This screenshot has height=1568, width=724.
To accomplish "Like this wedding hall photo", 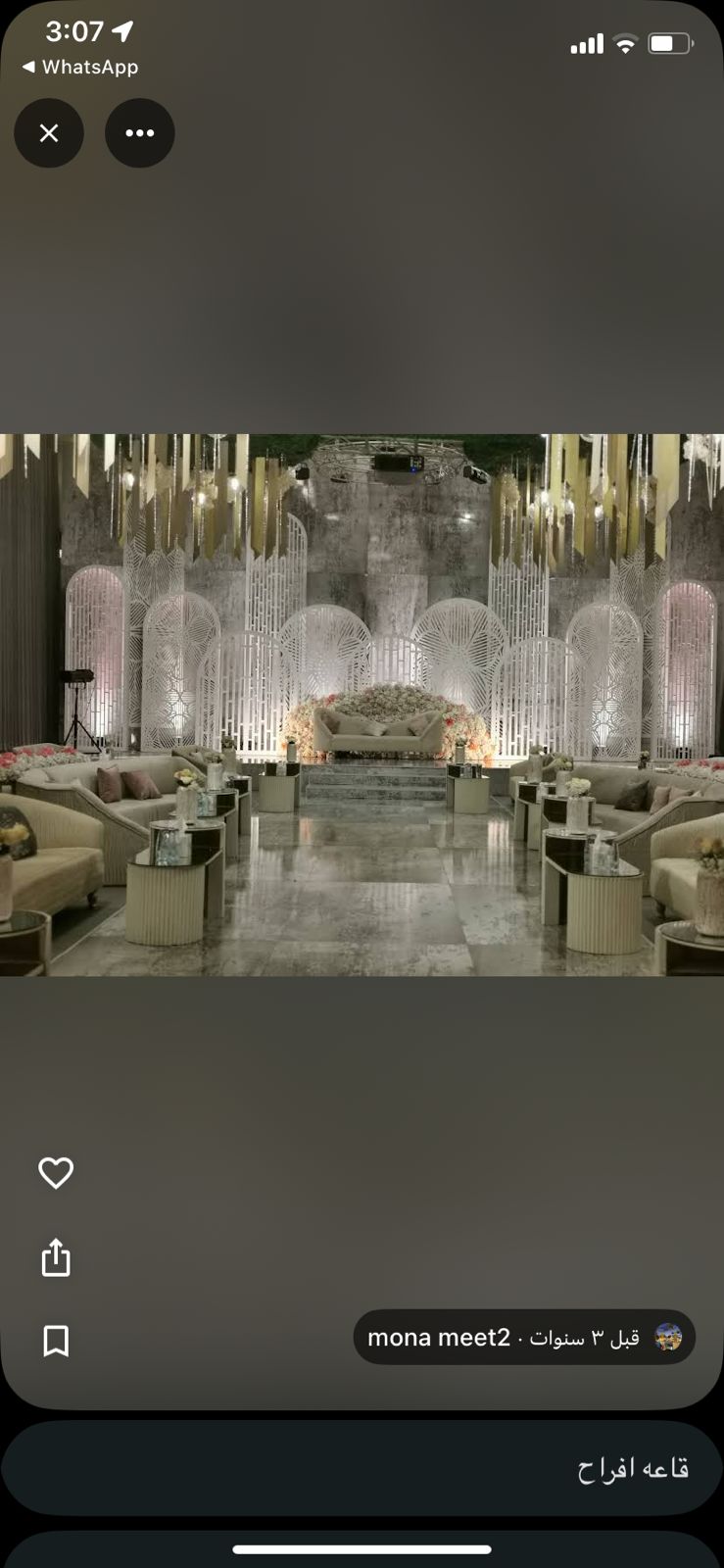I will point(56,1172).
